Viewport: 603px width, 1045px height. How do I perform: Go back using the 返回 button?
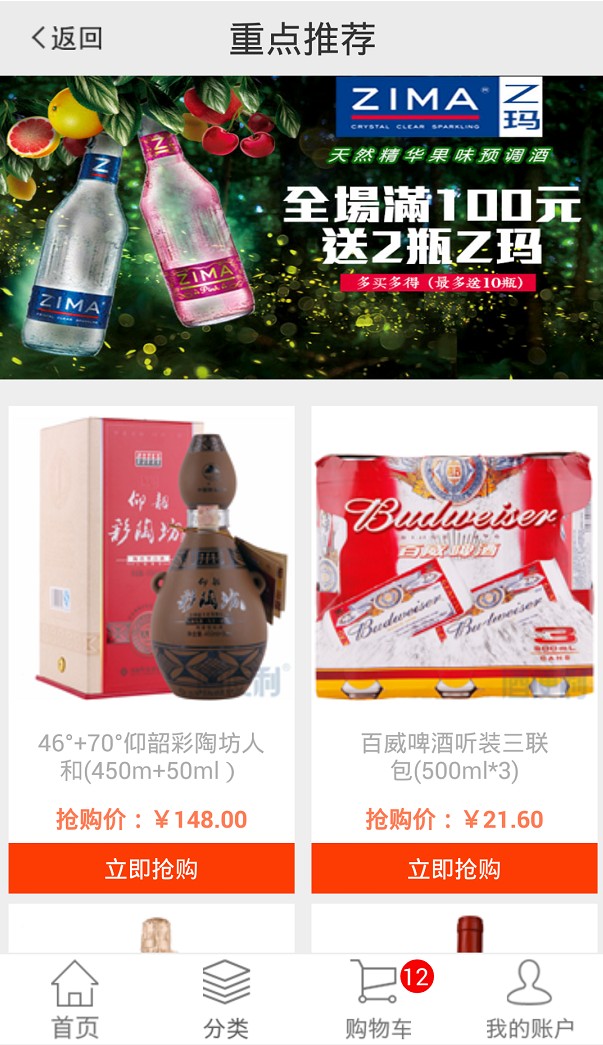click(x=67, y=38)
